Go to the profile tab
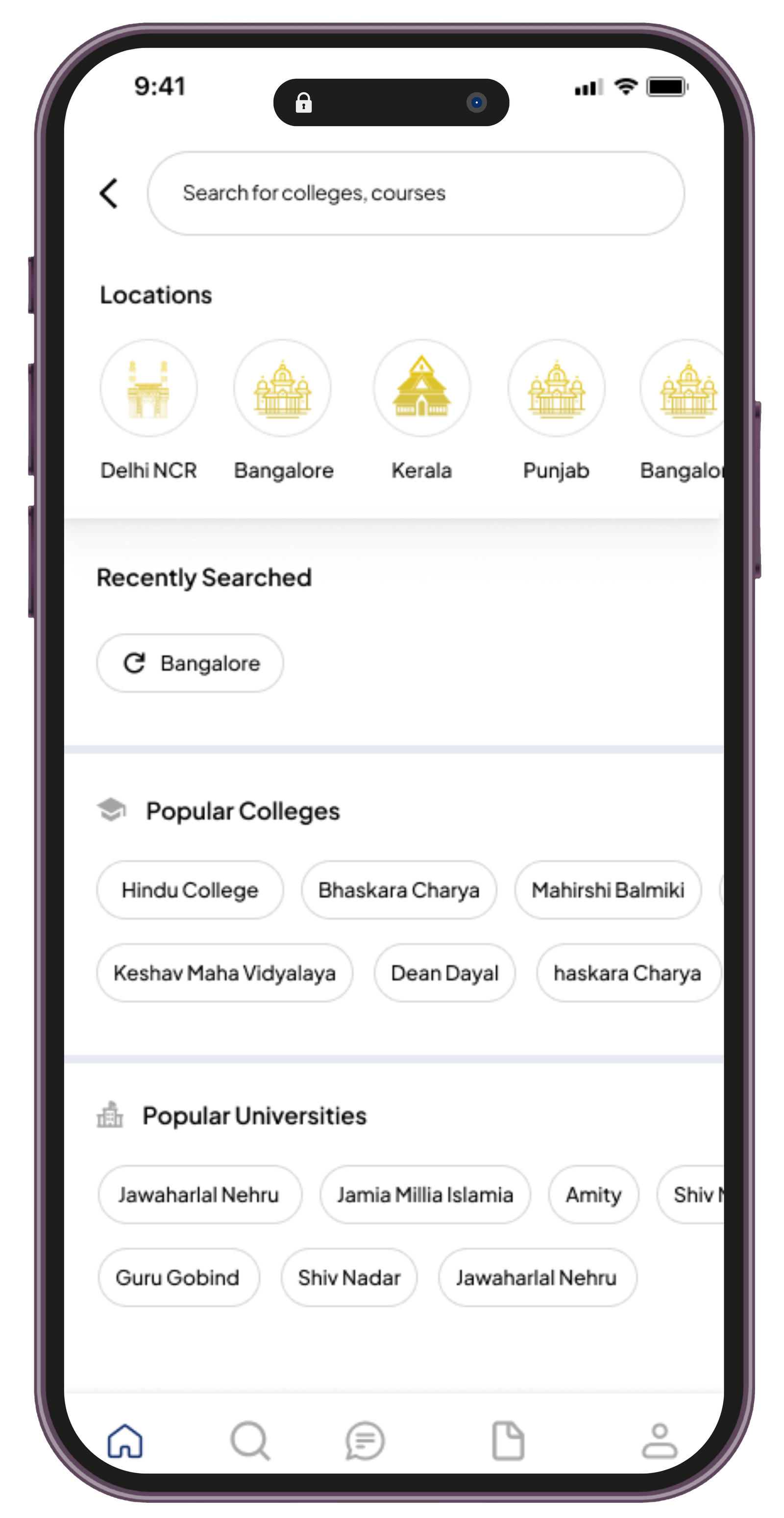 pyautogui.click(x=659, y=1441)
